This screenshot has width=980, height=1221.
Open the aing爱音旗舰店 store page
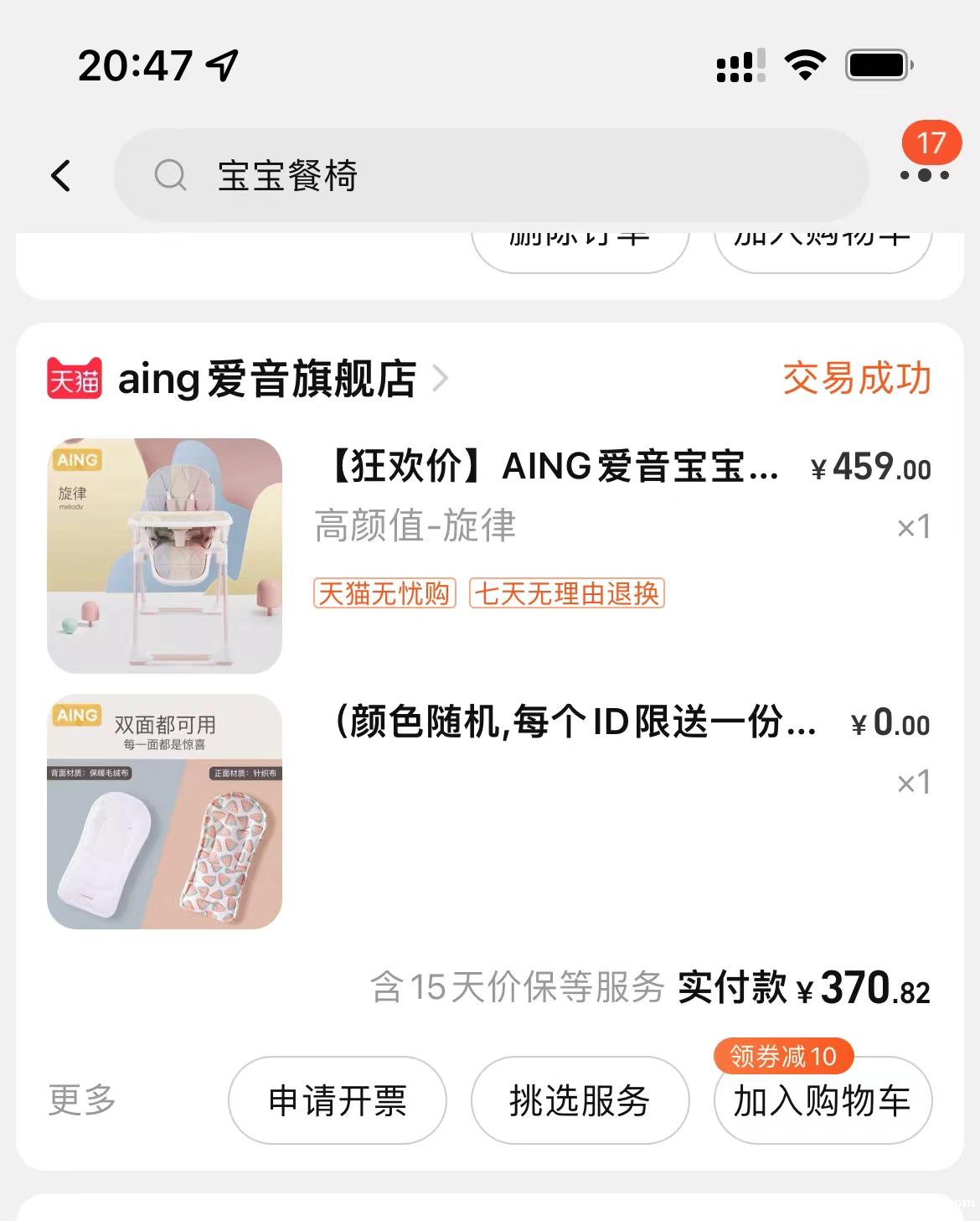pyautogui.click(x=266, y=379)
